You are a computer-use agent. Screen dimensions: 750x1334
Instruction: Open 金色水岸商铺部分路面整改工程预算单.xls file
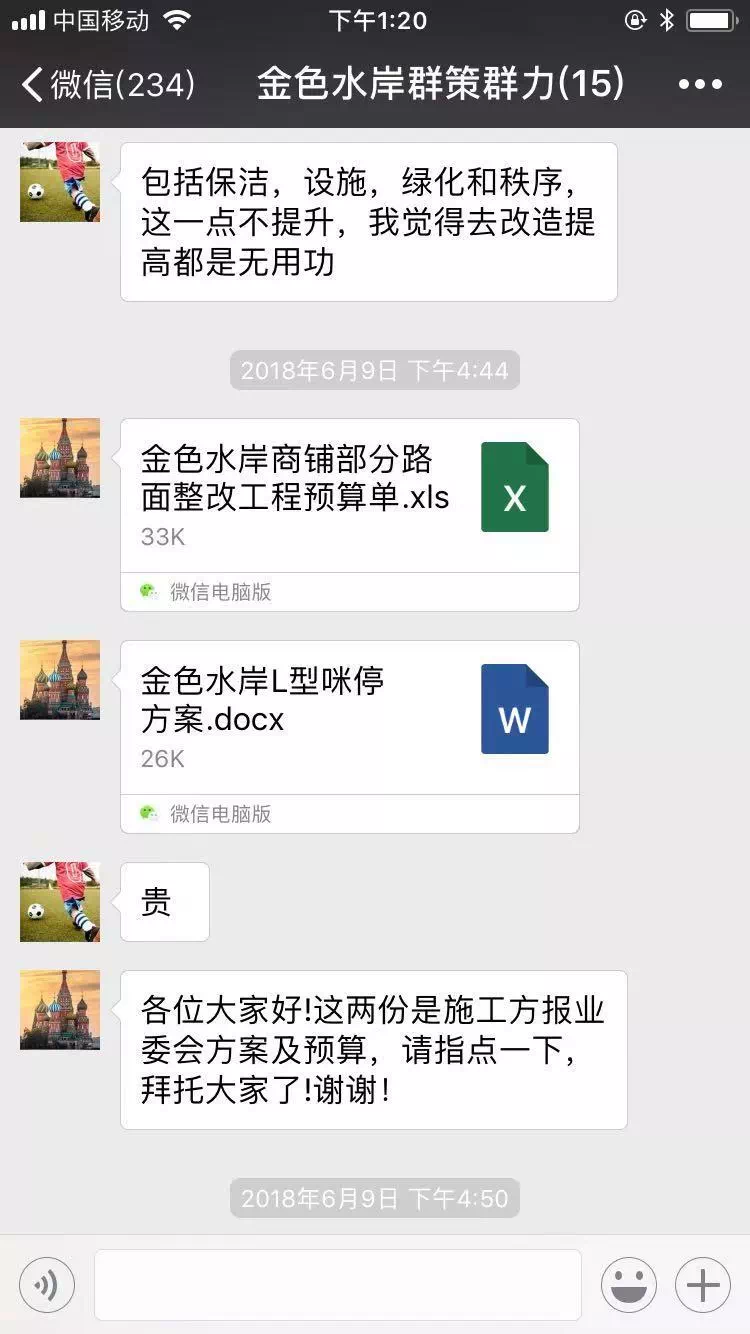[349, 497]
